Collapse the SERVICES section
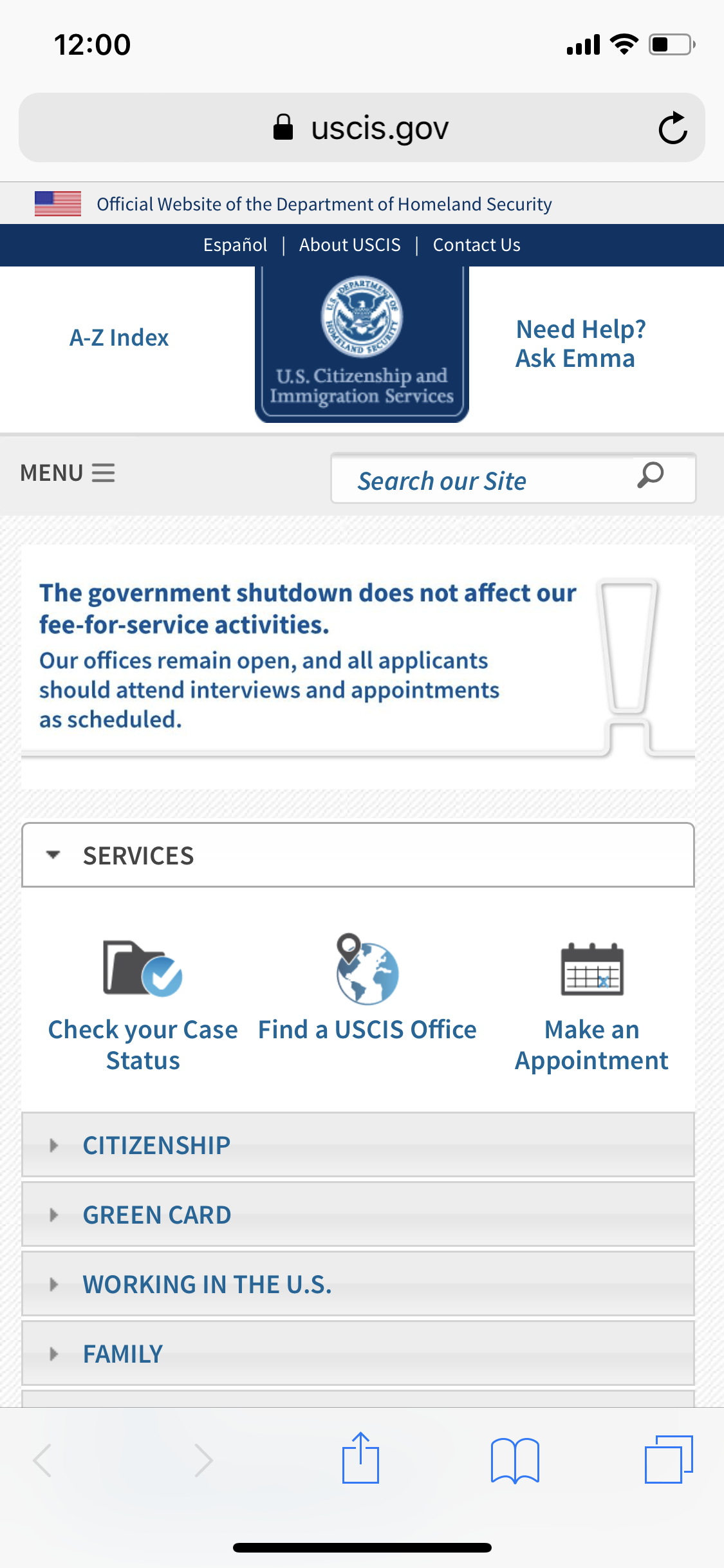The height and width of the screenshot is (1568, 724). click(x=358, y=855)
